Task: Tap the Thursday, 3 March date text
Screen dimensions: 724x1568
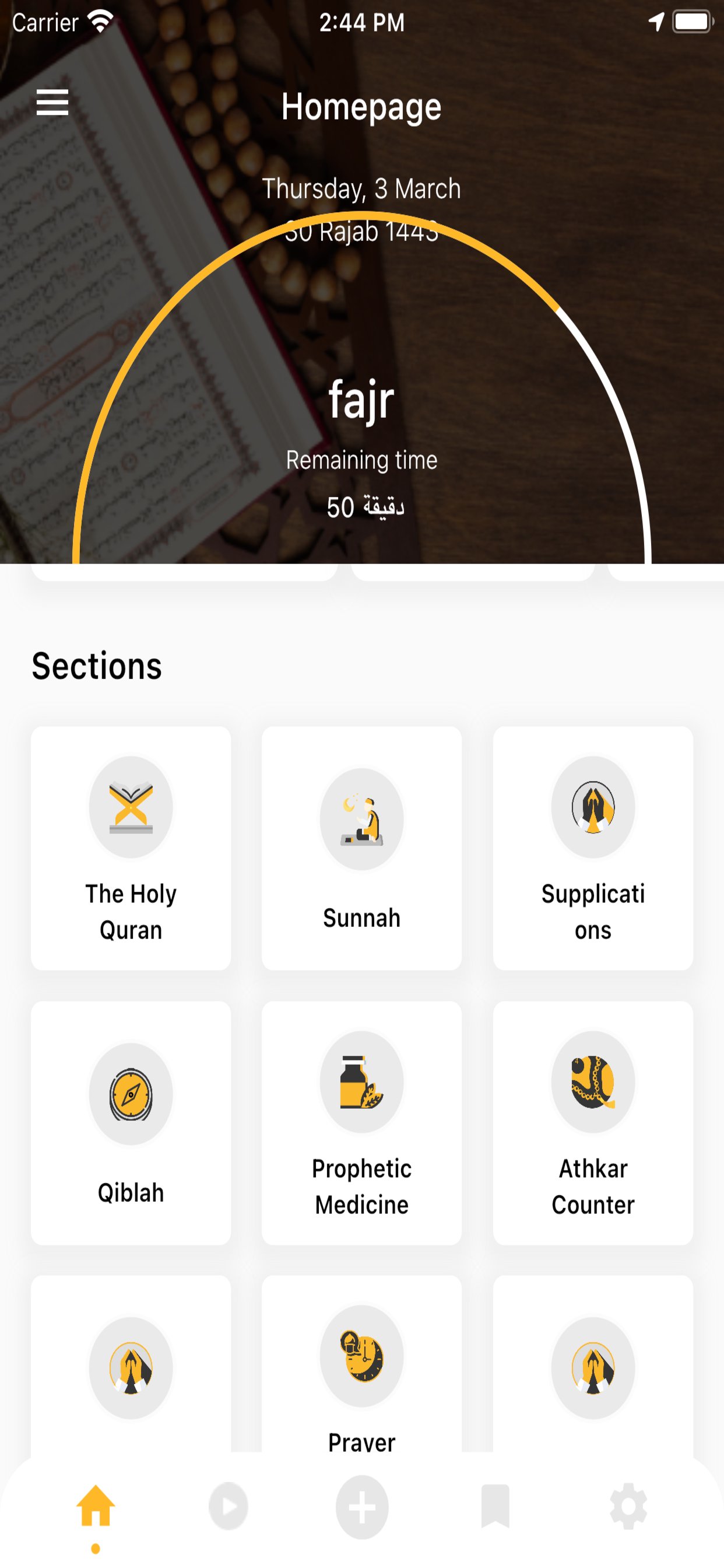Action: pyautogui.click(x=362, y=188)
